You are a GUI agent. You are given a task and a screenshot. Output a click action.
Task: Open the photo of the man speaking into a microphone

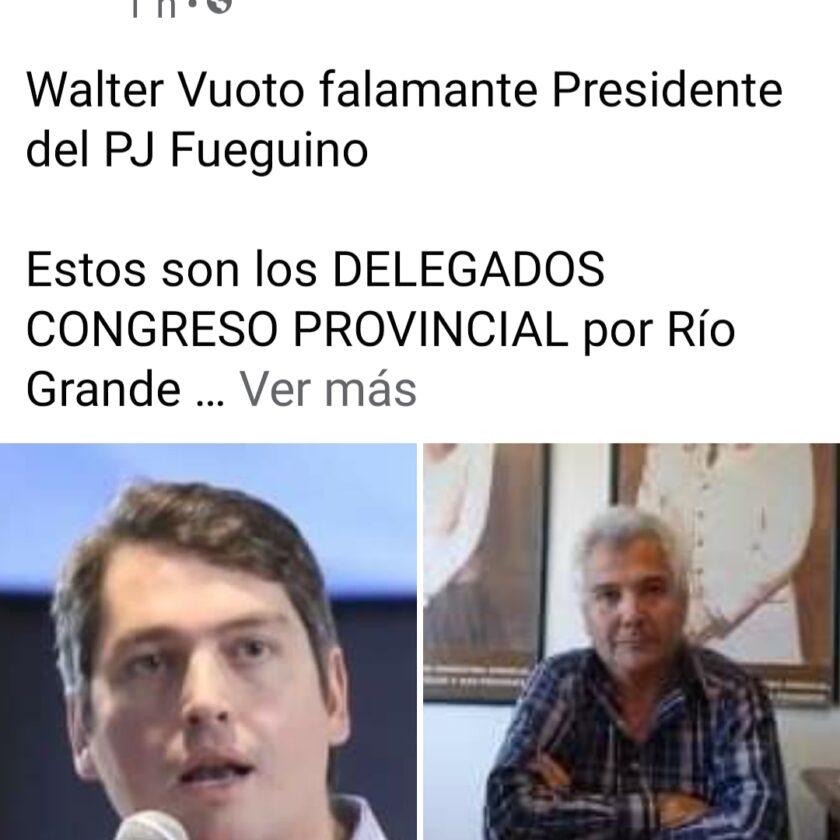(208, 642)
